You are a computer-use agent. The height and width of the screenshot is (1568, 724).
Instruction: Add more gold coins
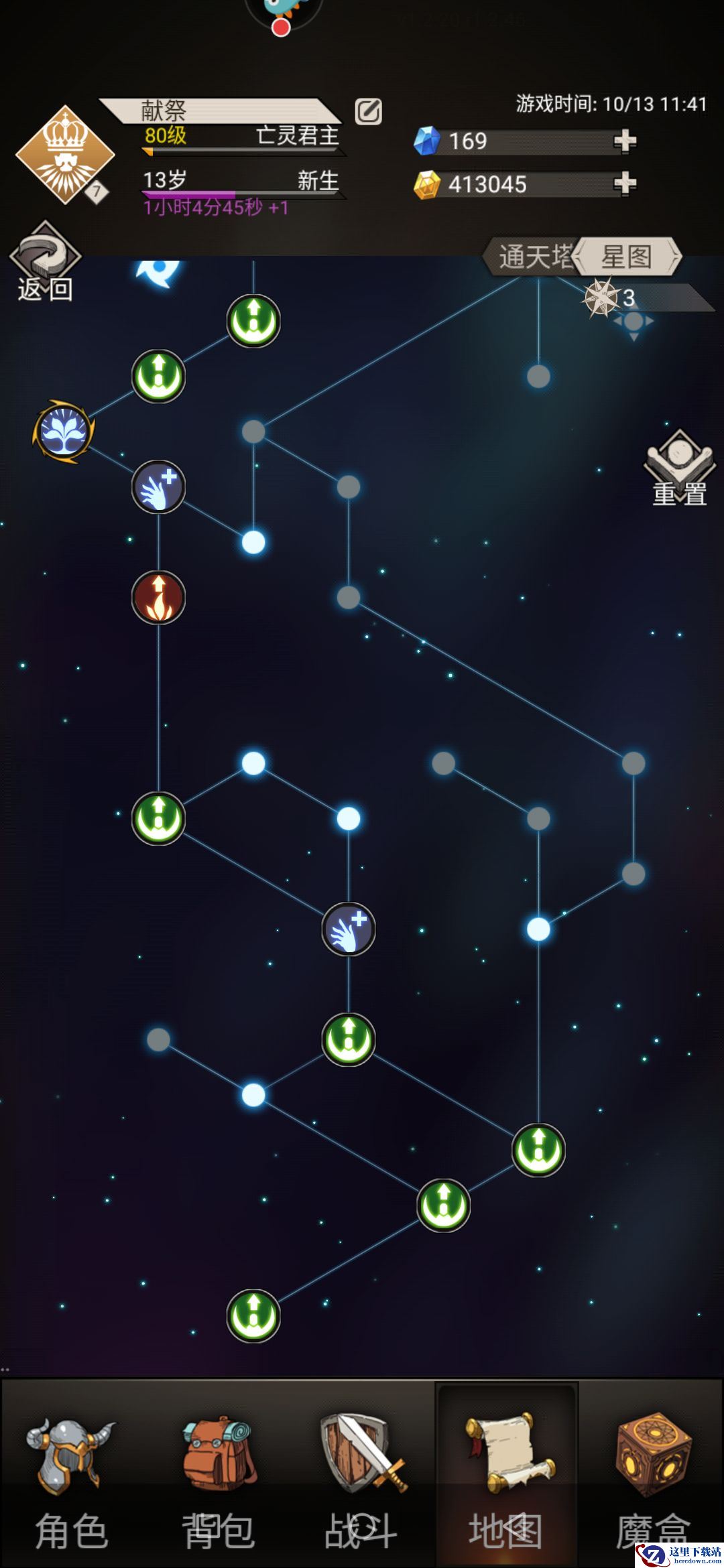(x=624, y=184)
